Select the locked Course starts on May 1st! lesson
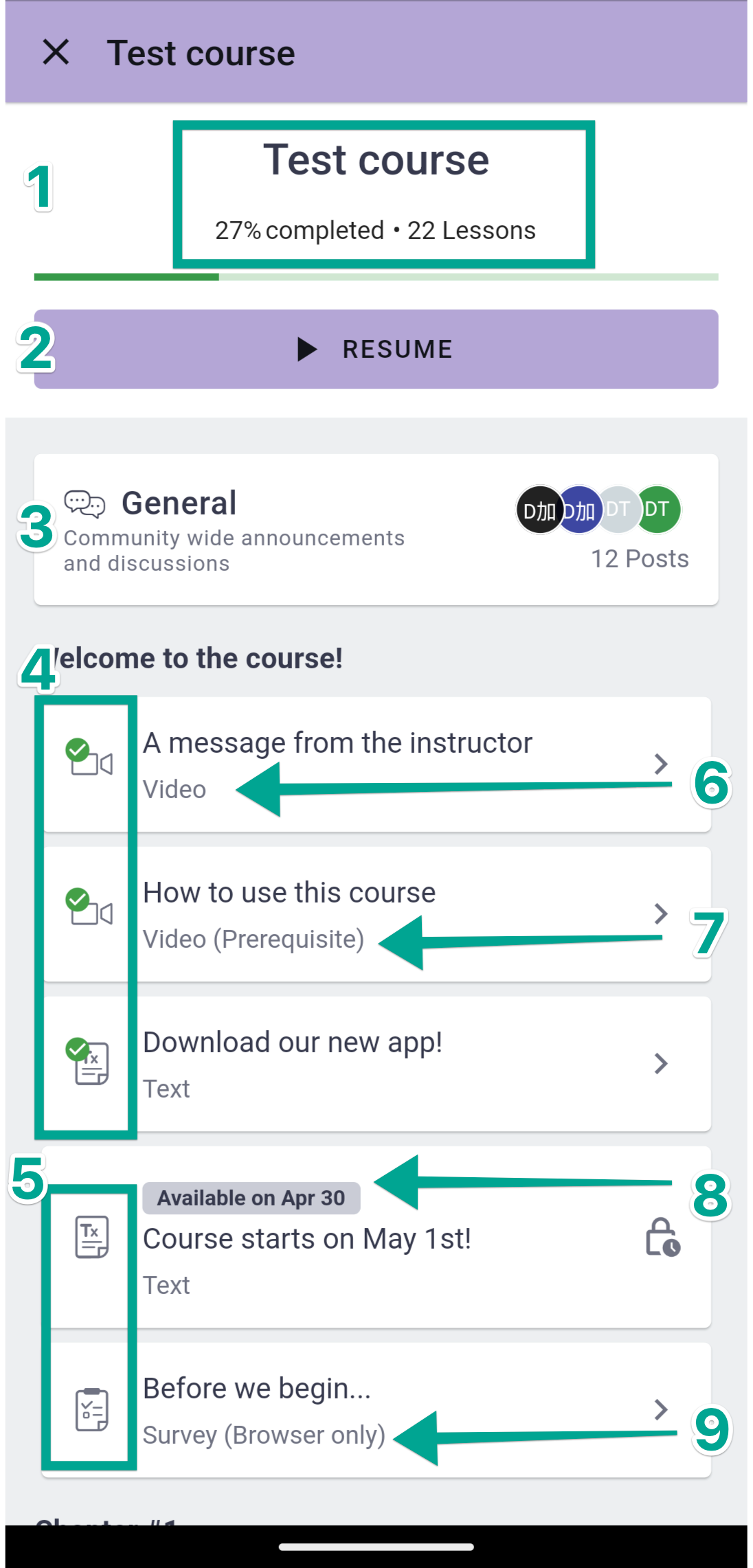The height and width of the screenshot is (1568, 753). click(x=376, y=1237)
